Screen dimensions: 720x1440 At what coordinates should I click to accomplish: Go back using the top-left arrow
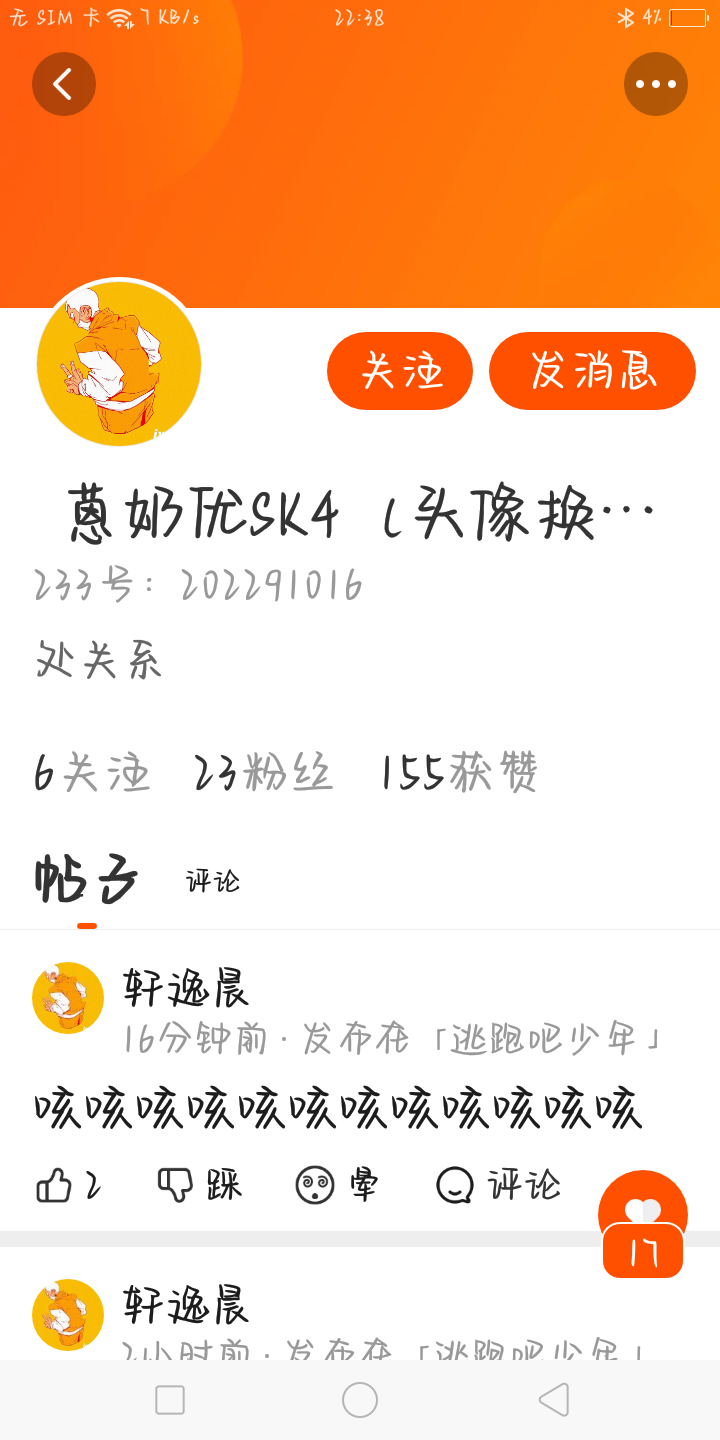(x=64, y=84)
